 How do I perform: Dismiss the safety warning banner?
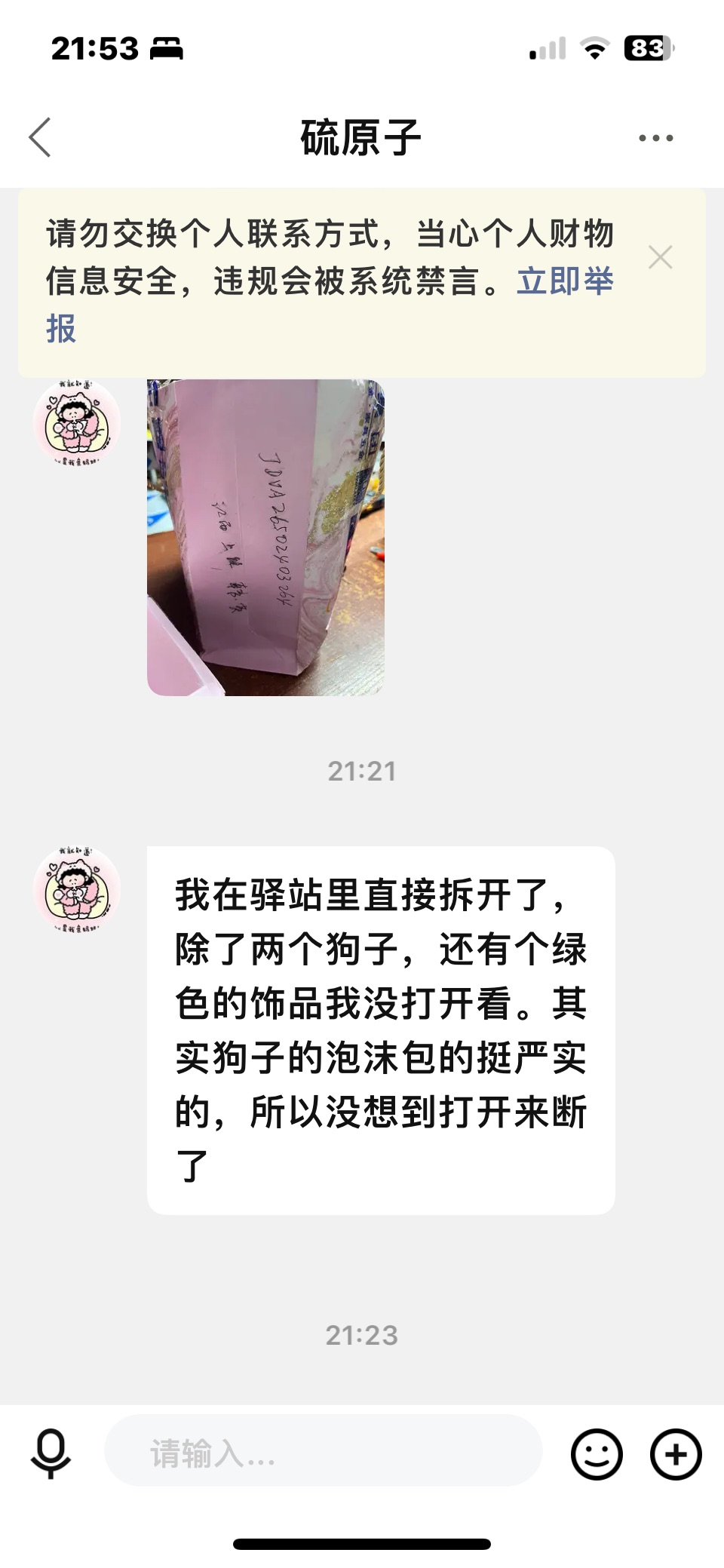tap(660, 257)
